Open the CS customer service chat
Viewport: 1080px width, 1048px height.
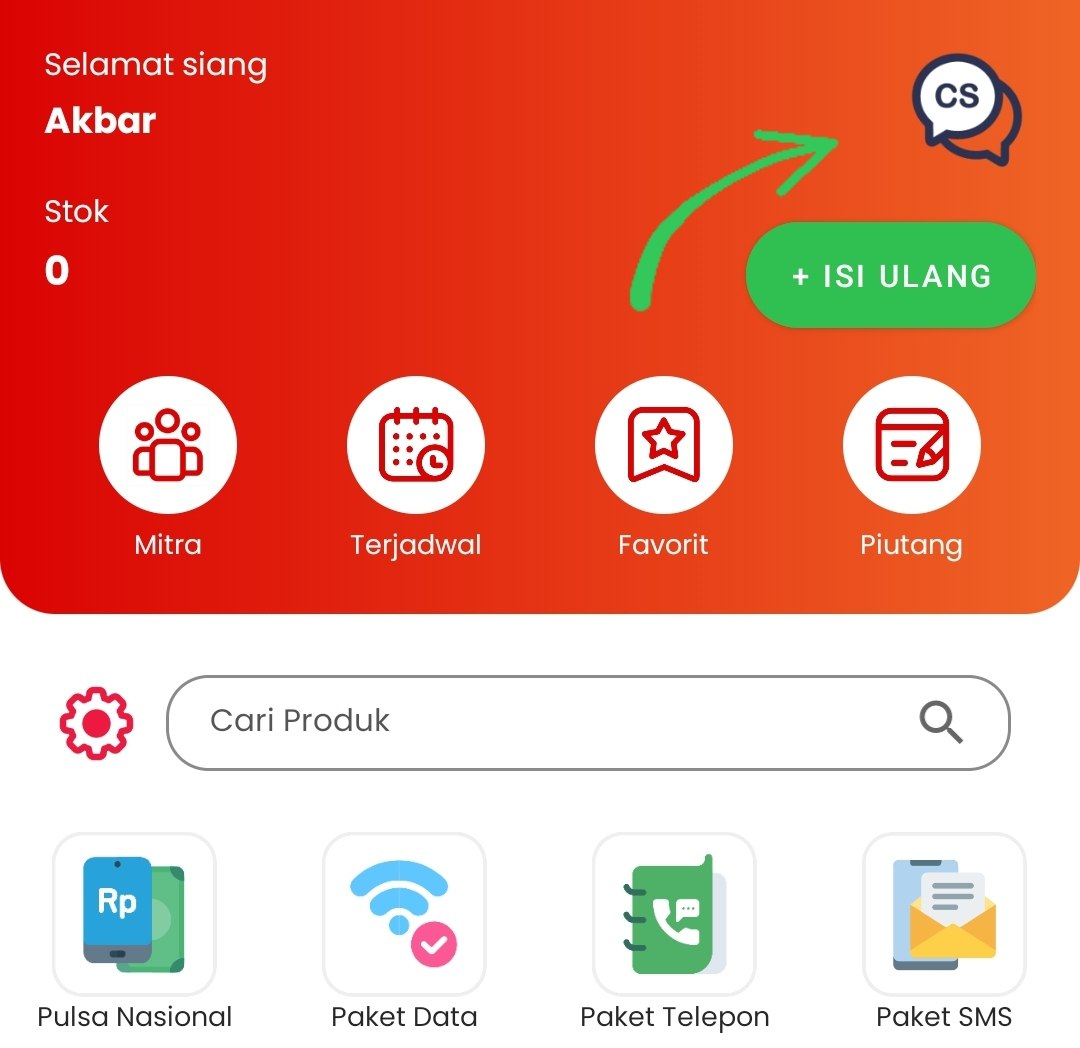pos(965,108)
